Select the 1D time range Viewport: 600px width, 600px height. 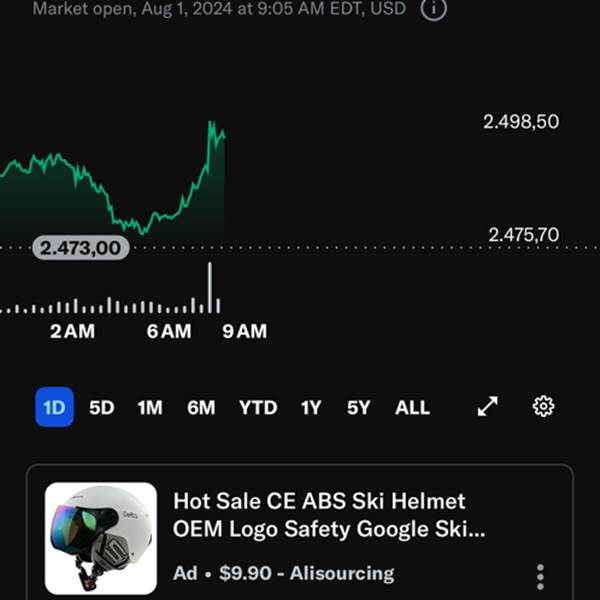pyautogui.click(x=54, y=407)
